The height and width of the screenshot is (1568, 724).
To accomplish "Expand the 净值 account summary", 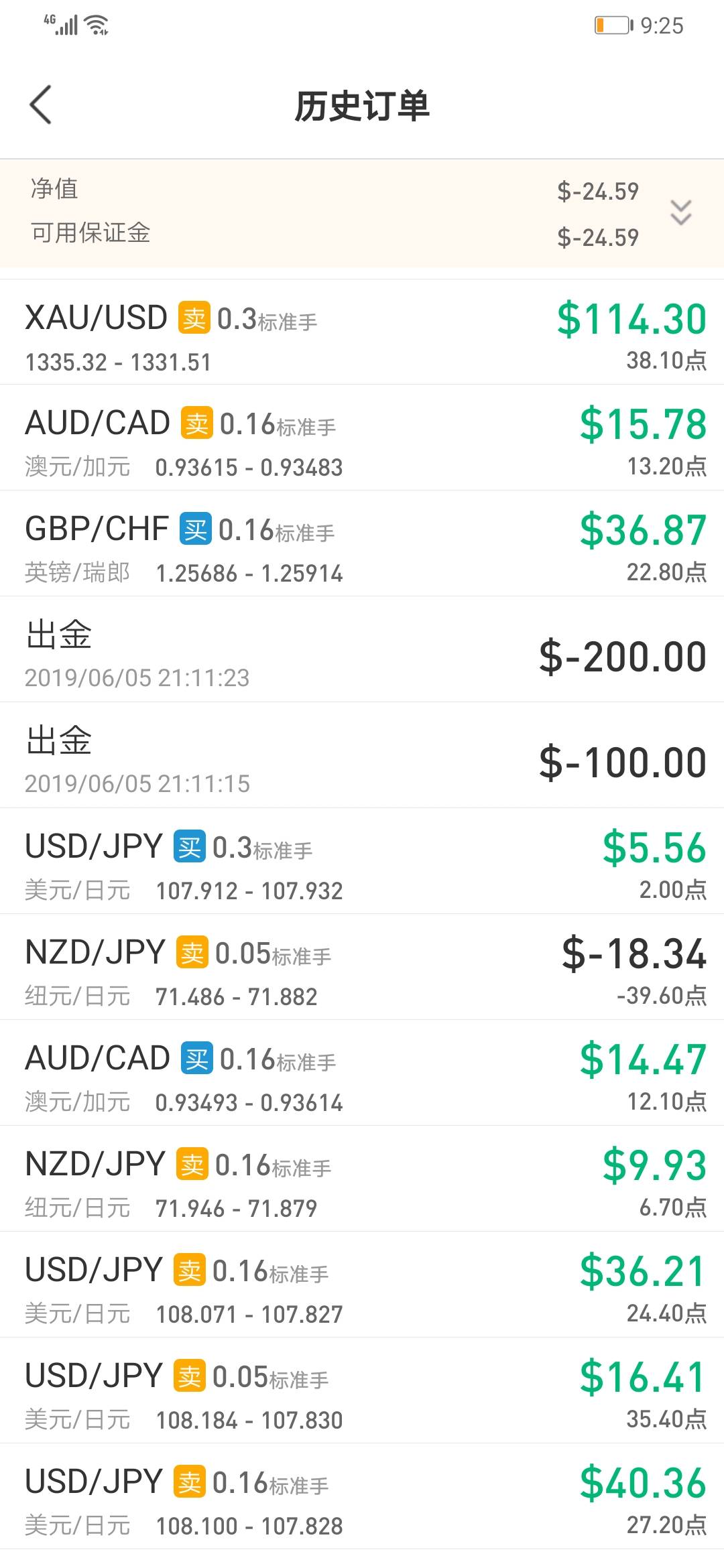I will click(680, 213).
